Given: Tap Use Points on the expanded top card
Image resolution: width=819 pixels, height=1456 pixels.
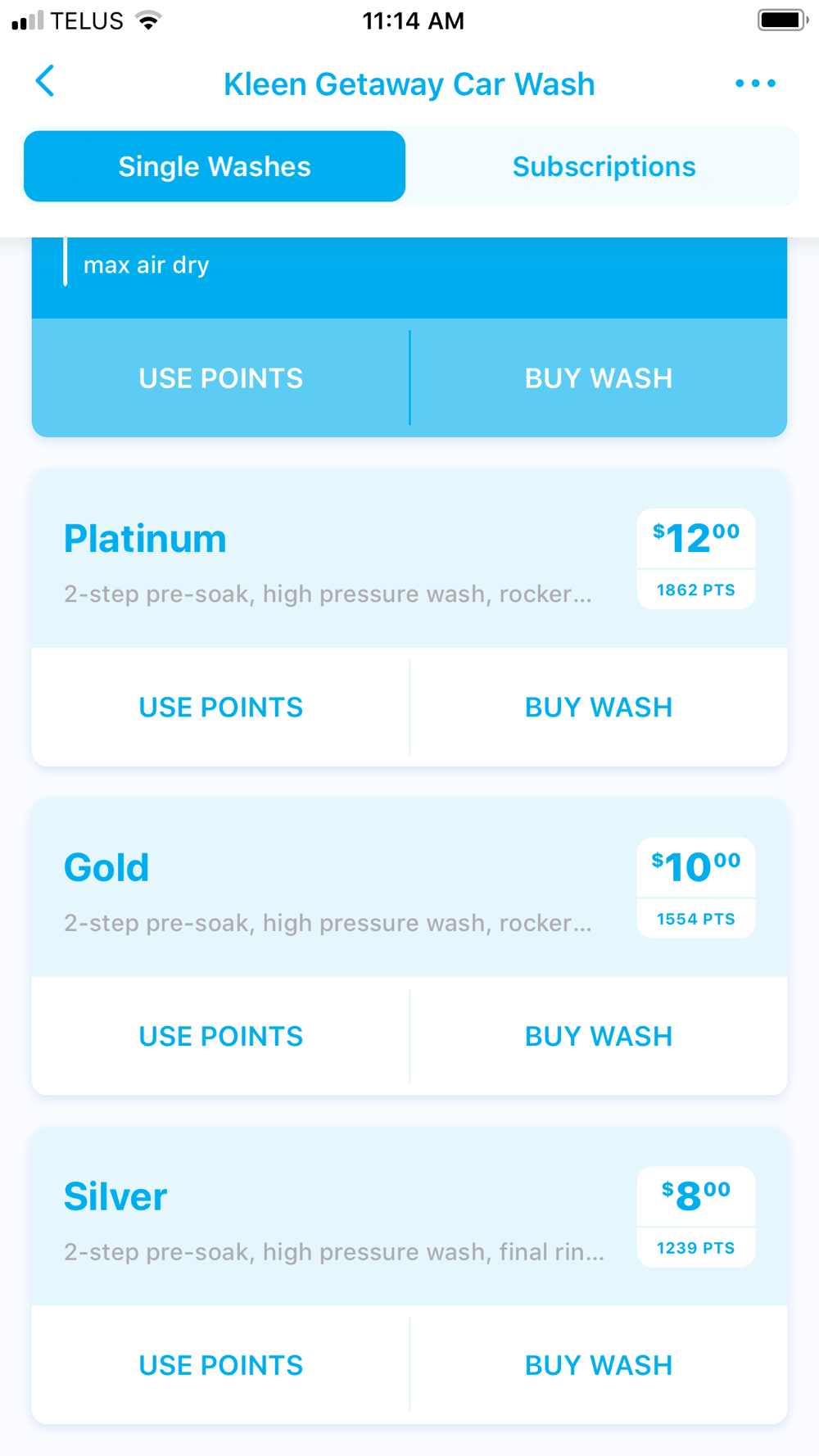Looking at the screenshot, I should point(220,378).
